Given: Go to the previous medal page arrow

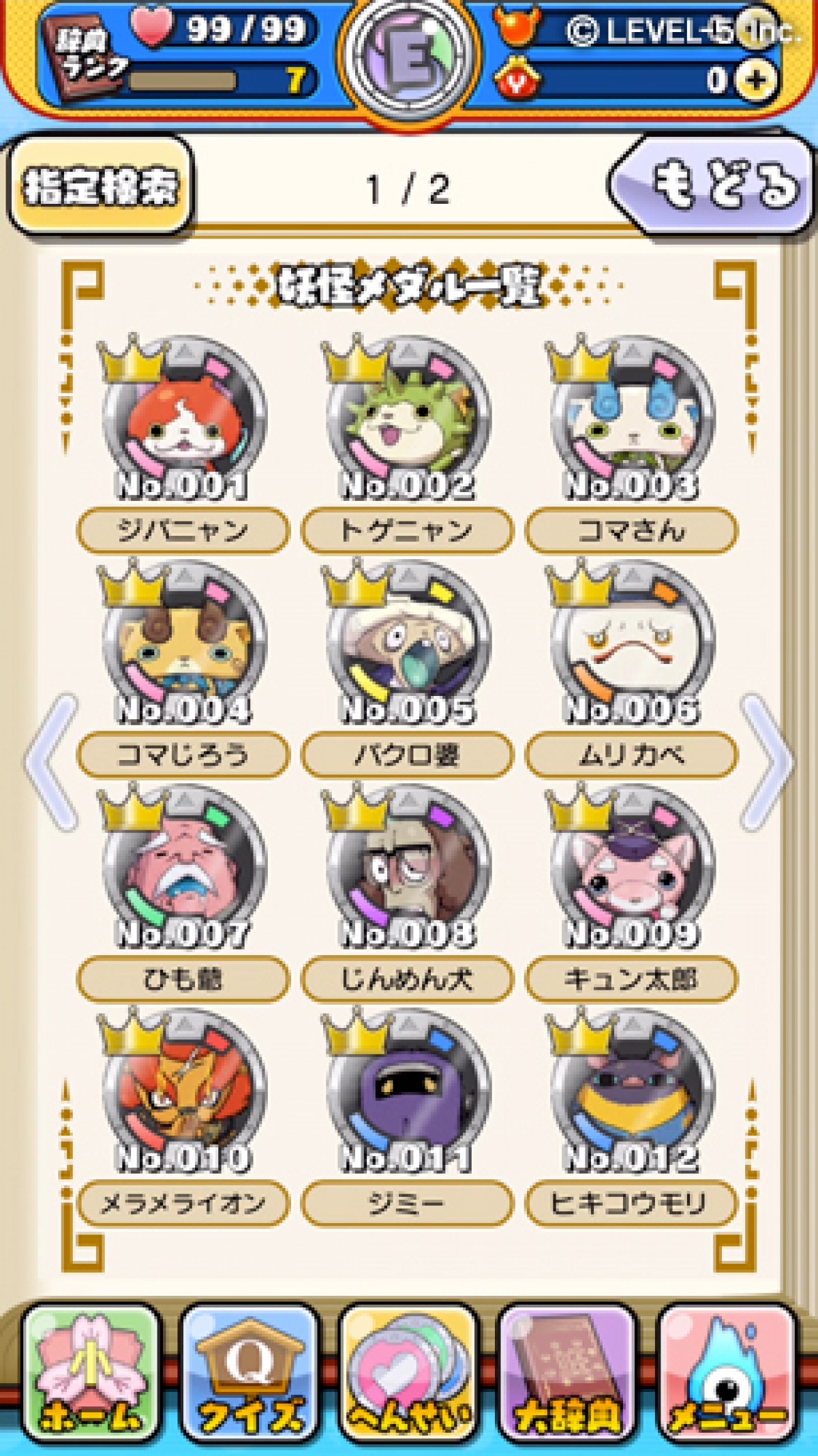Looking at the screenshot, I should click(51, 762).
